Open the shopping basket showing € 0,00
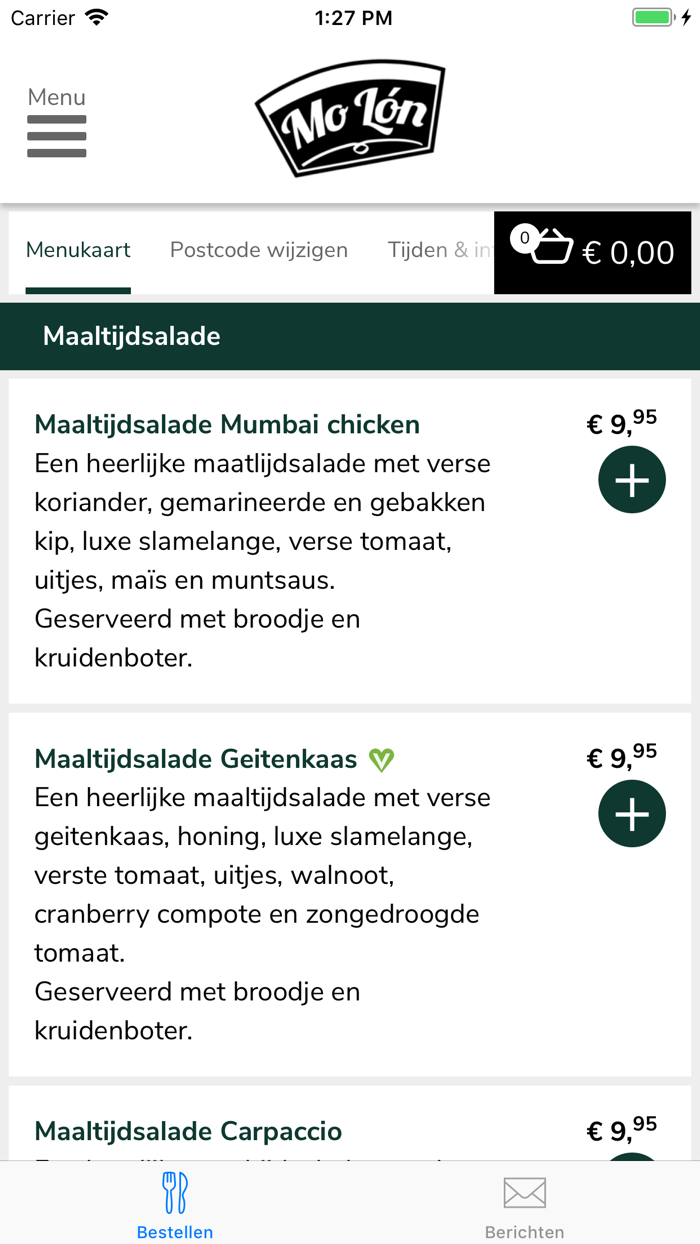 (x=592, y=252)
